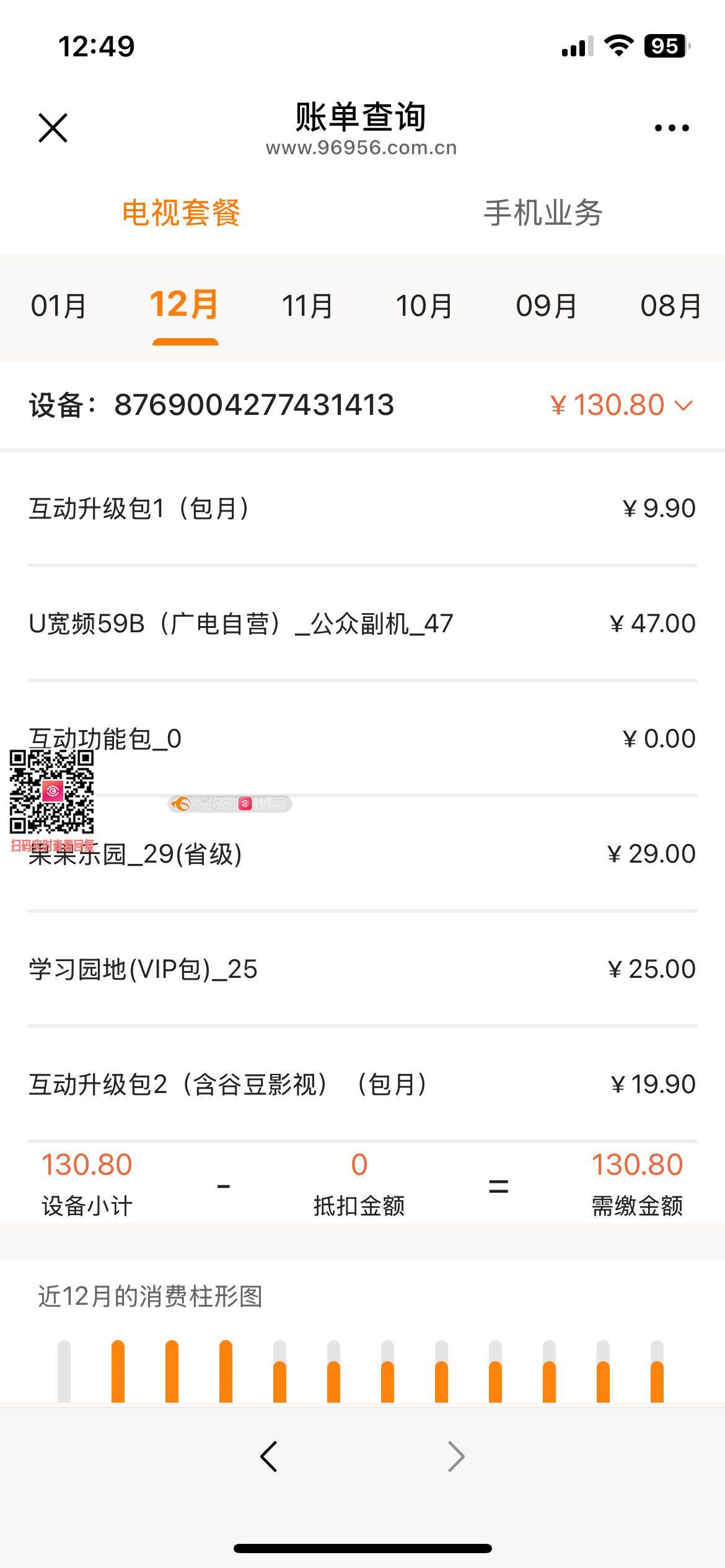Choose 09月 in the month bar
The image size is (725, 1568).
pos(547,306)
